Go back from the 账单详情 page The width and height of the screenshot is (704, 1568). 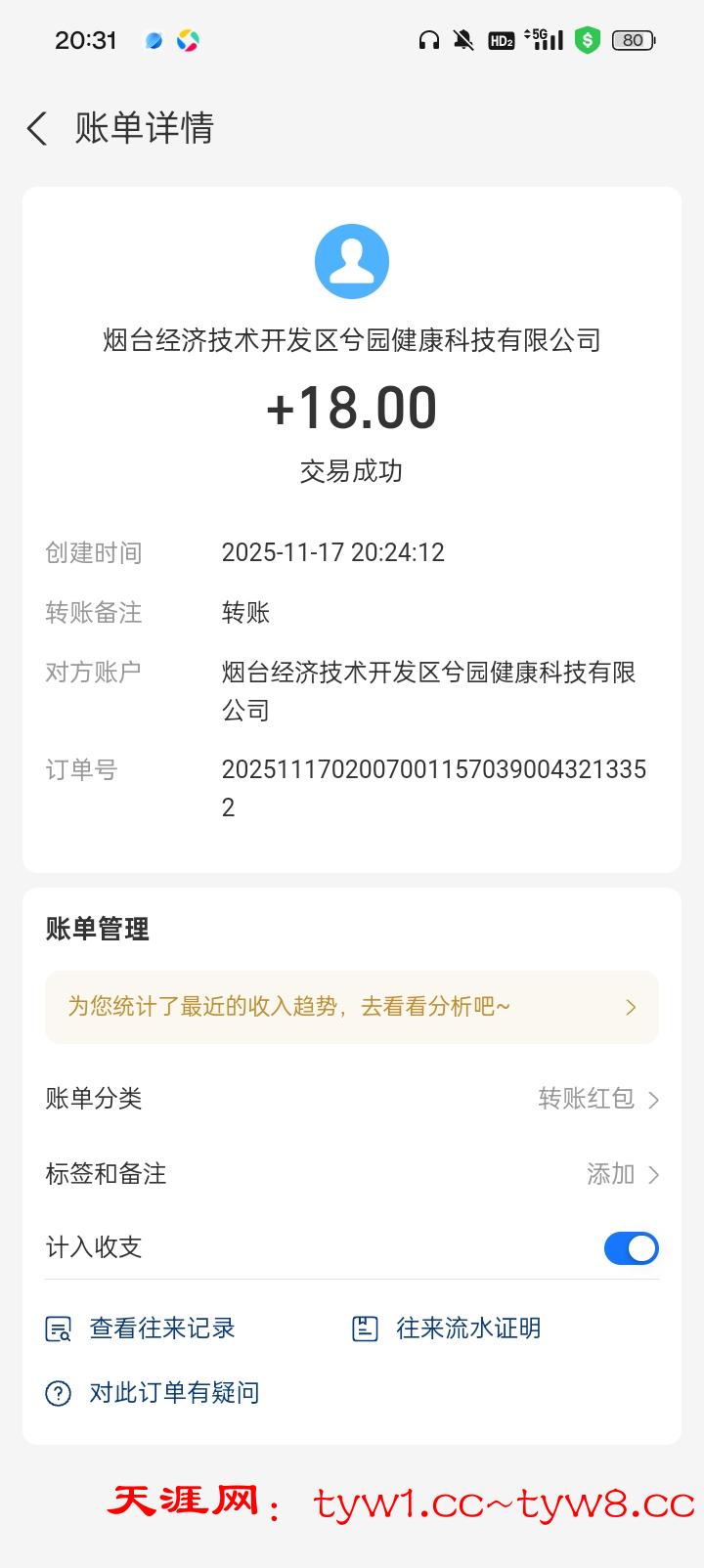pos(37,128)
